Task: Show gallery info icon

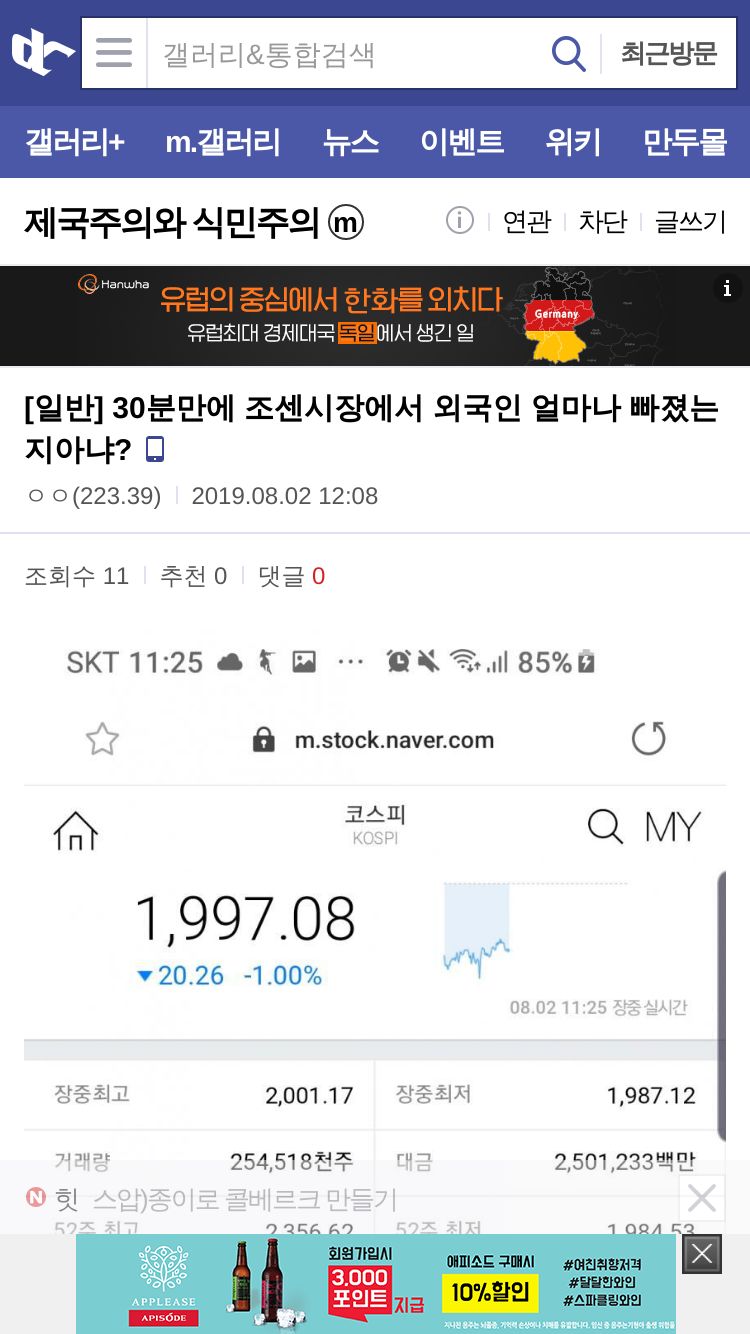Action: click(459, 220)
